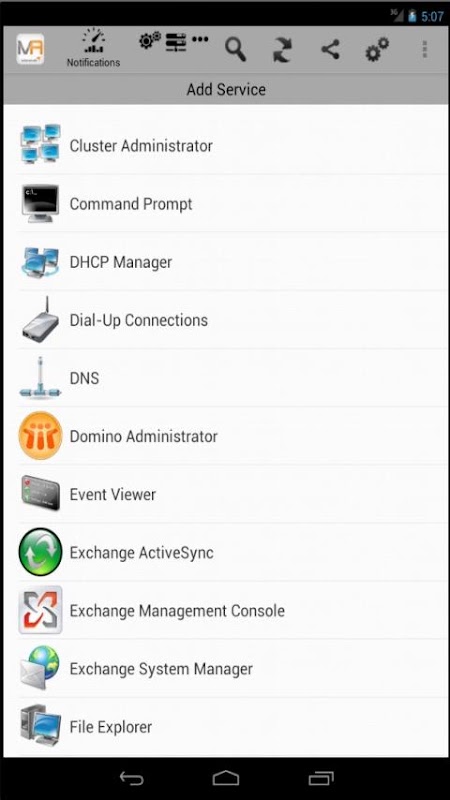The height and width of the screenshot is (800, 450).
Task: Open the services and servers toolbar icon
Action: pos(173,42)
